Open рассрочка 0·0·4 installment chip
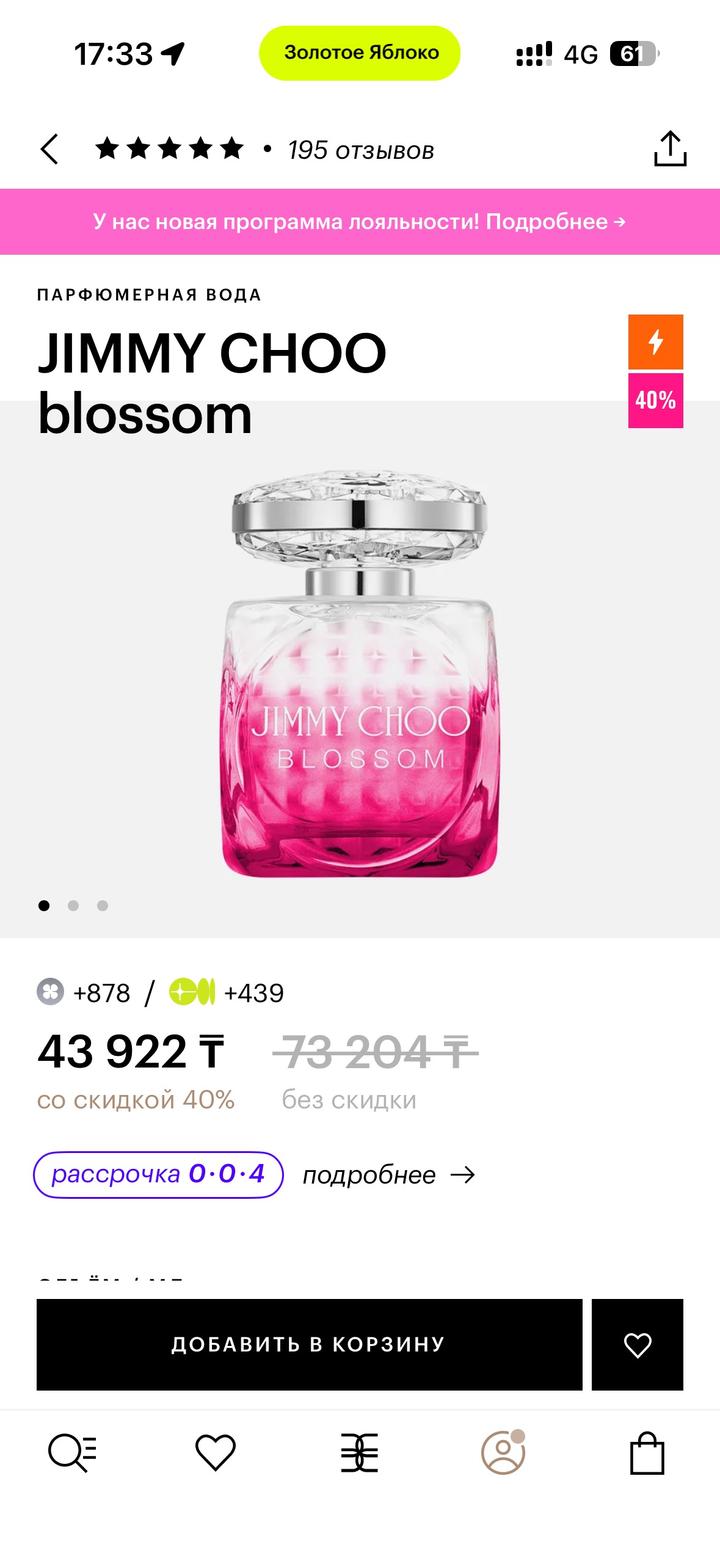 [158, 1174]
